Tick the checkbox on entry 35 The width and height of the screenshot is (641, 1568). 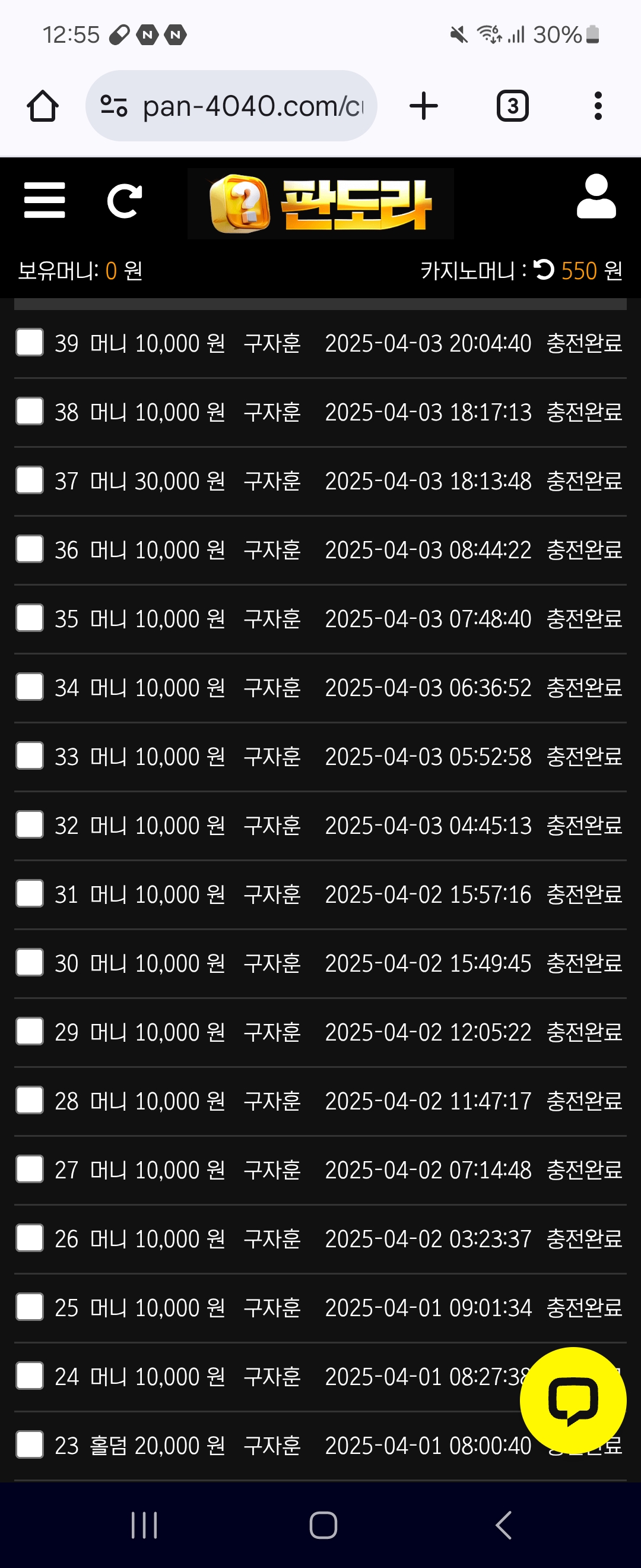pyautogui.click(x=30, y=618)
